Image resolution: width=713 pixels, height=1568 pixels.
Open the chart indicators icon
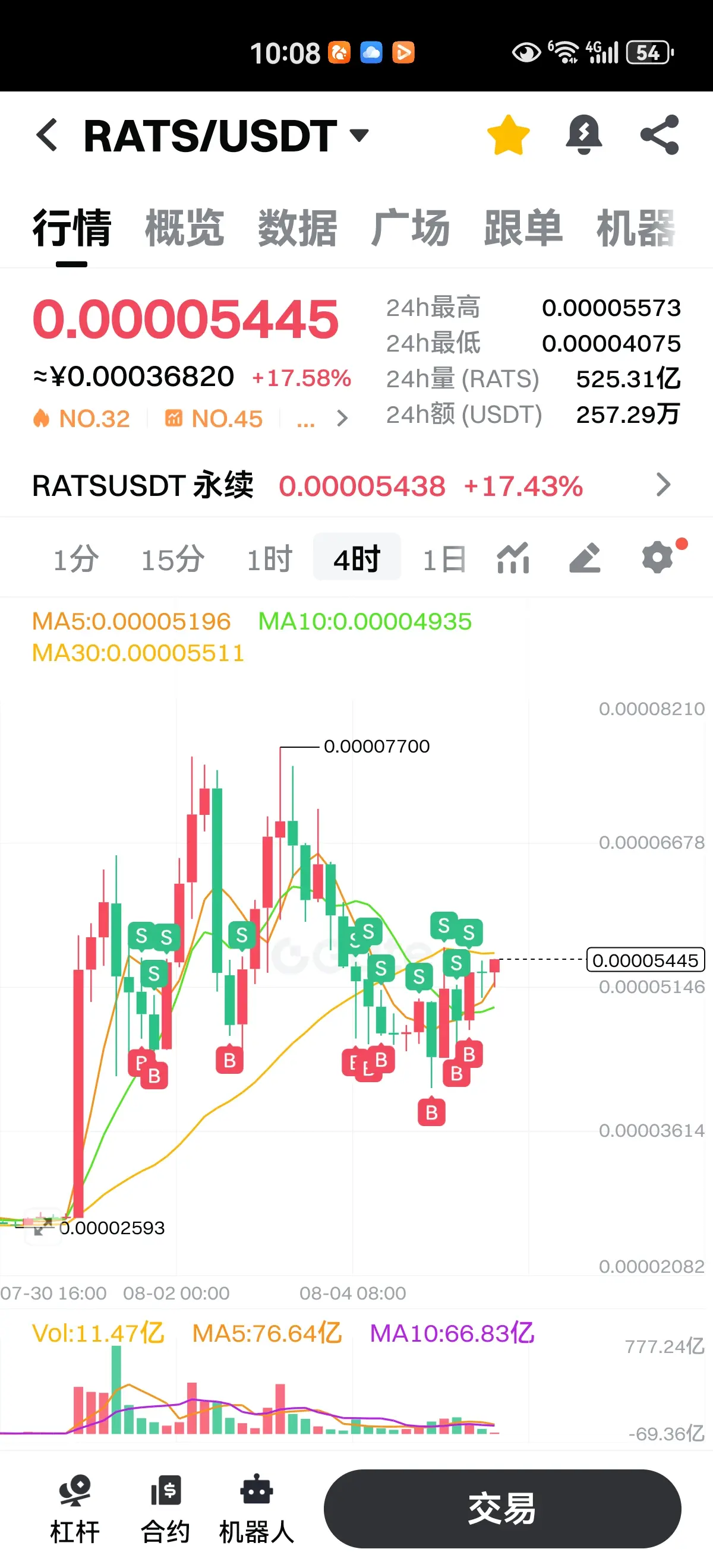pos(513,558)
